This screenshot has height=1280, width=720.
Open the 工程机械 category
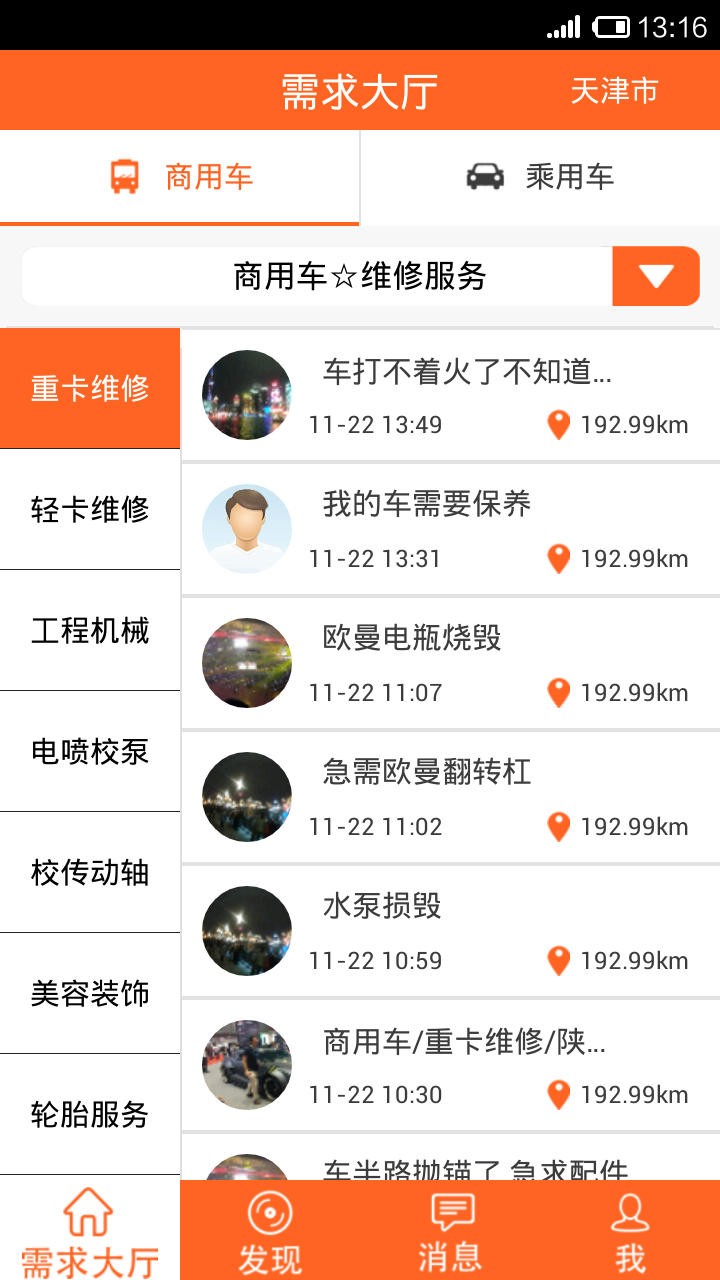pyautogui.click(x=90, y=630)
